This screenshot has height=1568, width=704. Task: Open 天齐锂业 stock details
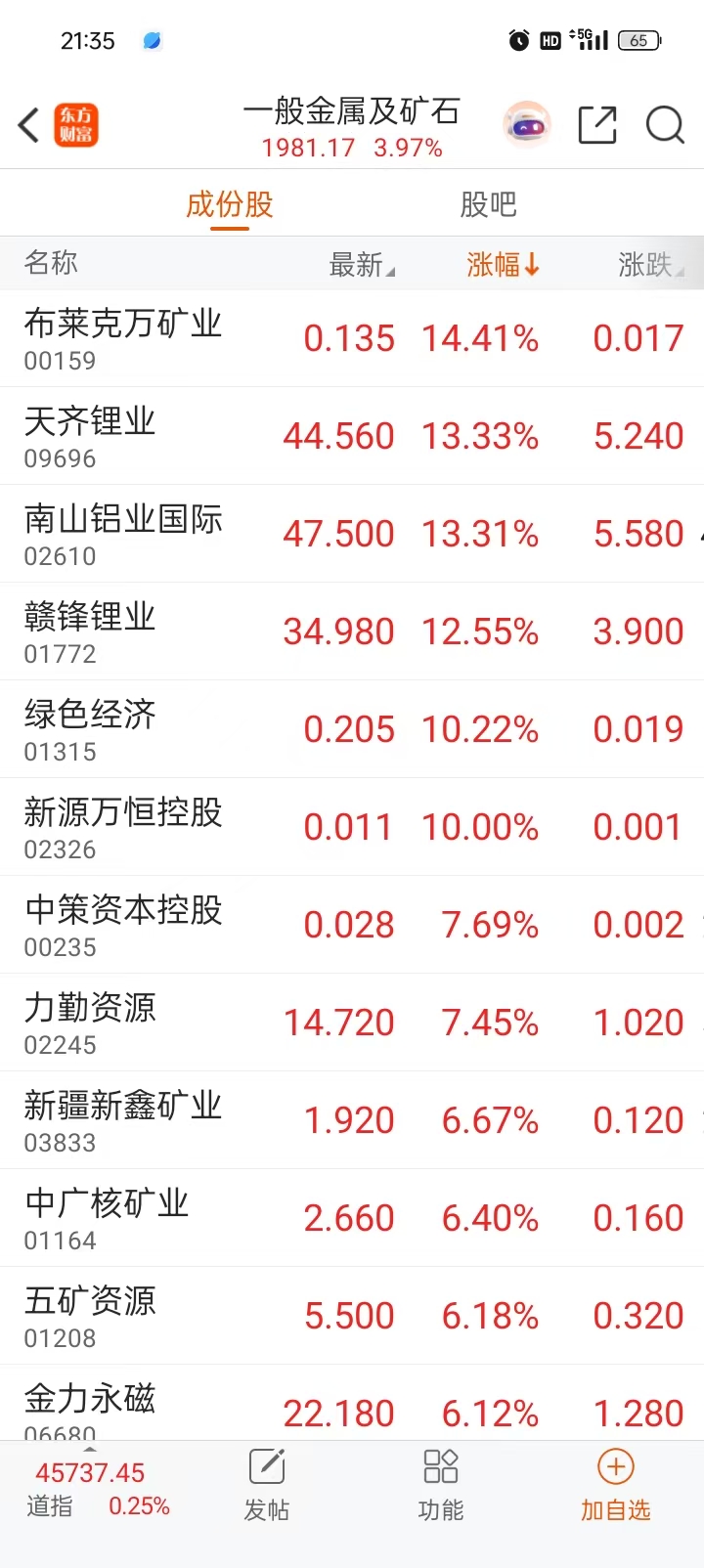(x=90, y=435)
